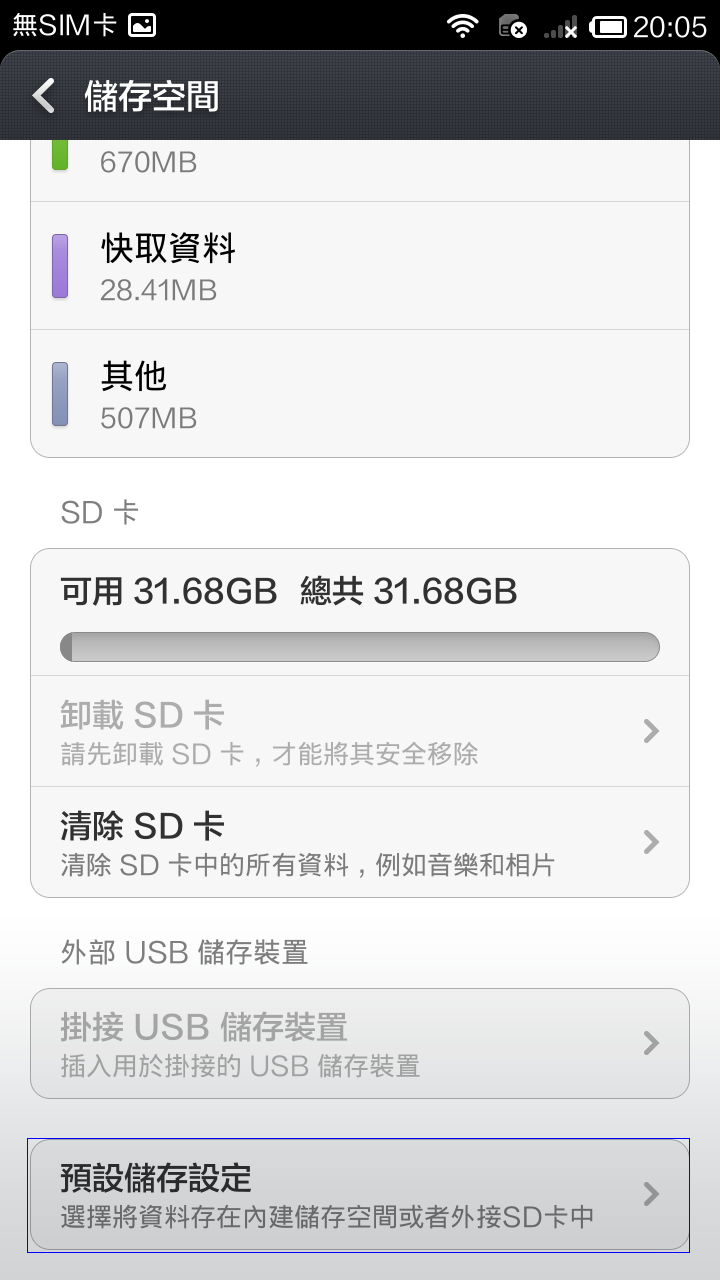Open 預設儲存設定
Image resolution: width=720 pixels, height=1280 pixels.
point(360,1195)
